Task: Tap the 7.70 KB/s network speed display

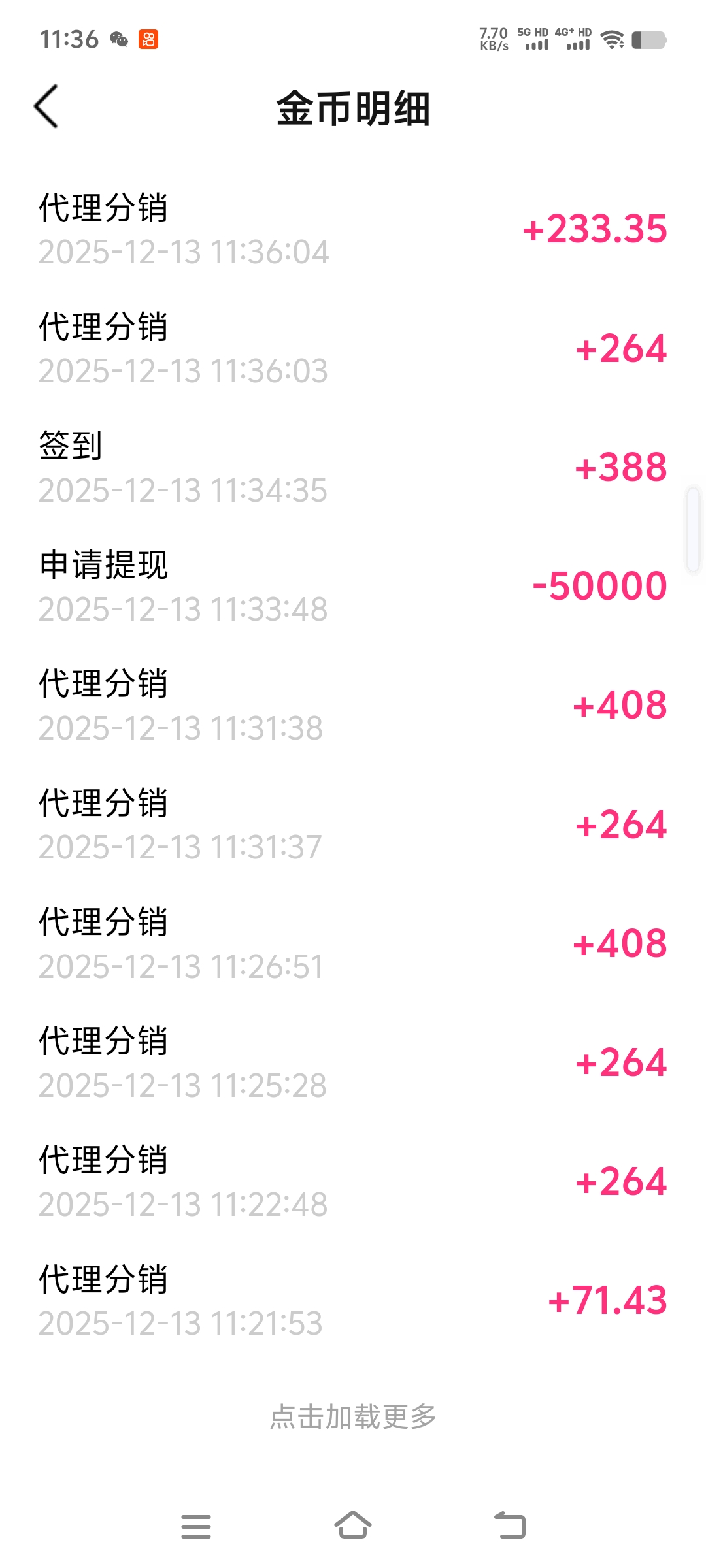Action: [x=494, y=41]
